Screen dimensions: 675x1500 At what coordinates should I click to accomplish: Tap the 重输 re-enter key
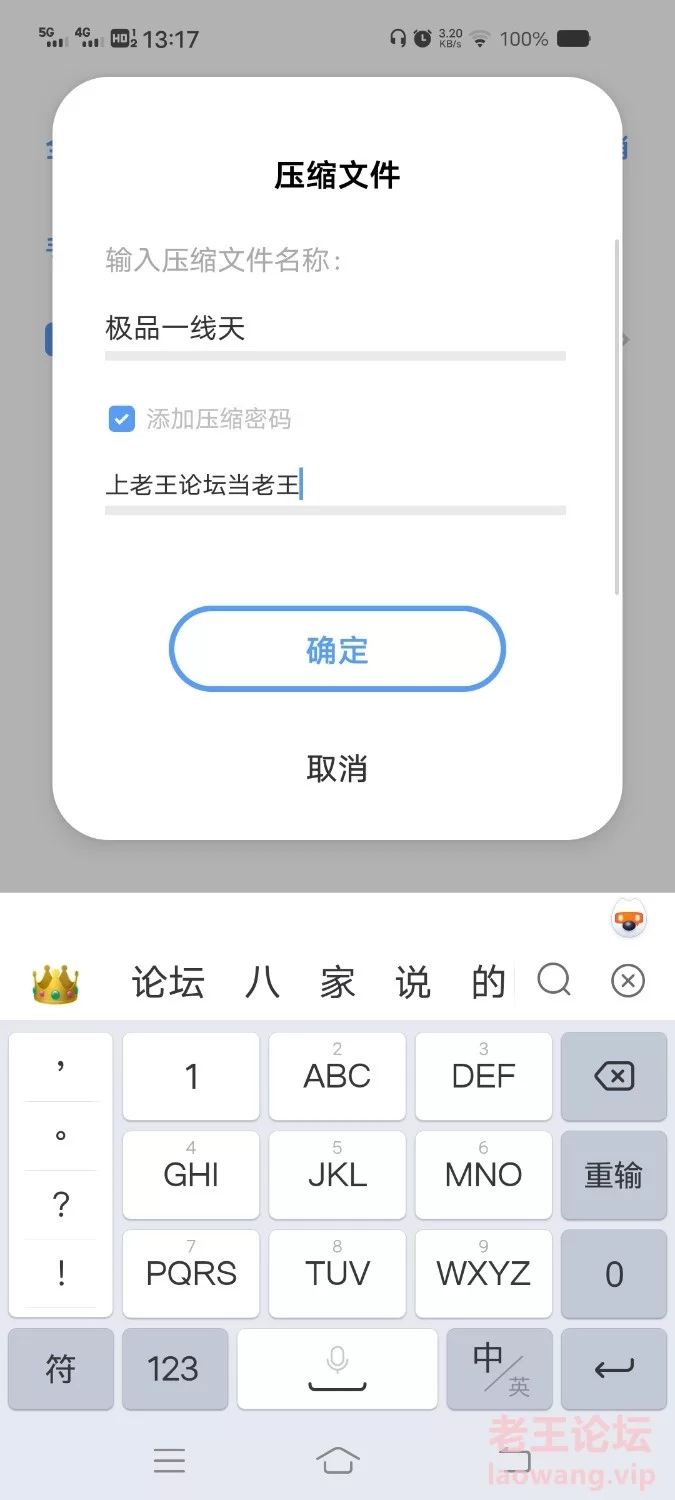pos(613,1174)
